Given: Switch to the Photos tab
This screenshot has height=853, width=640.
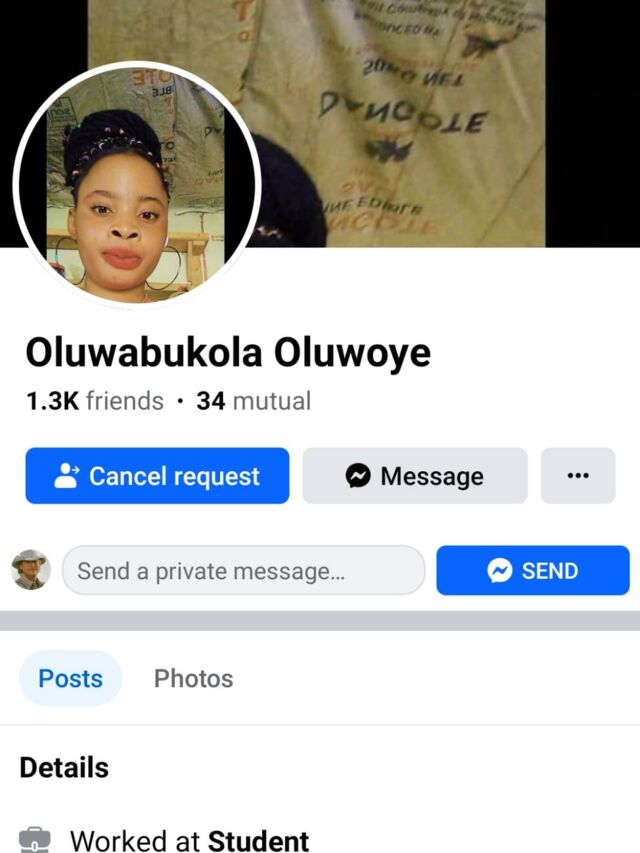Looking at the screenshot, I should 193,678.
